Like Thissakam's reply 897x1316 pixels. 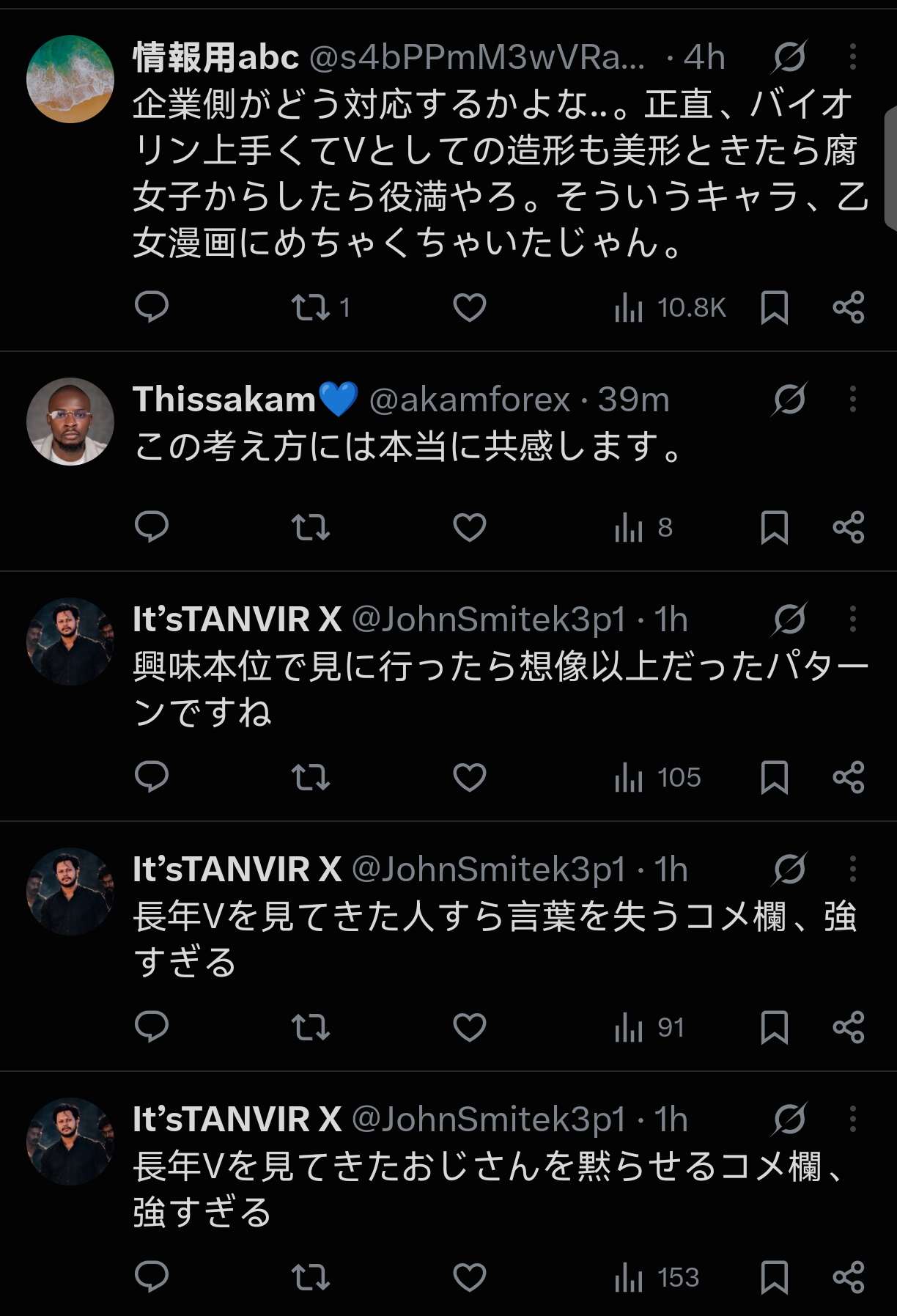point(470,527)
